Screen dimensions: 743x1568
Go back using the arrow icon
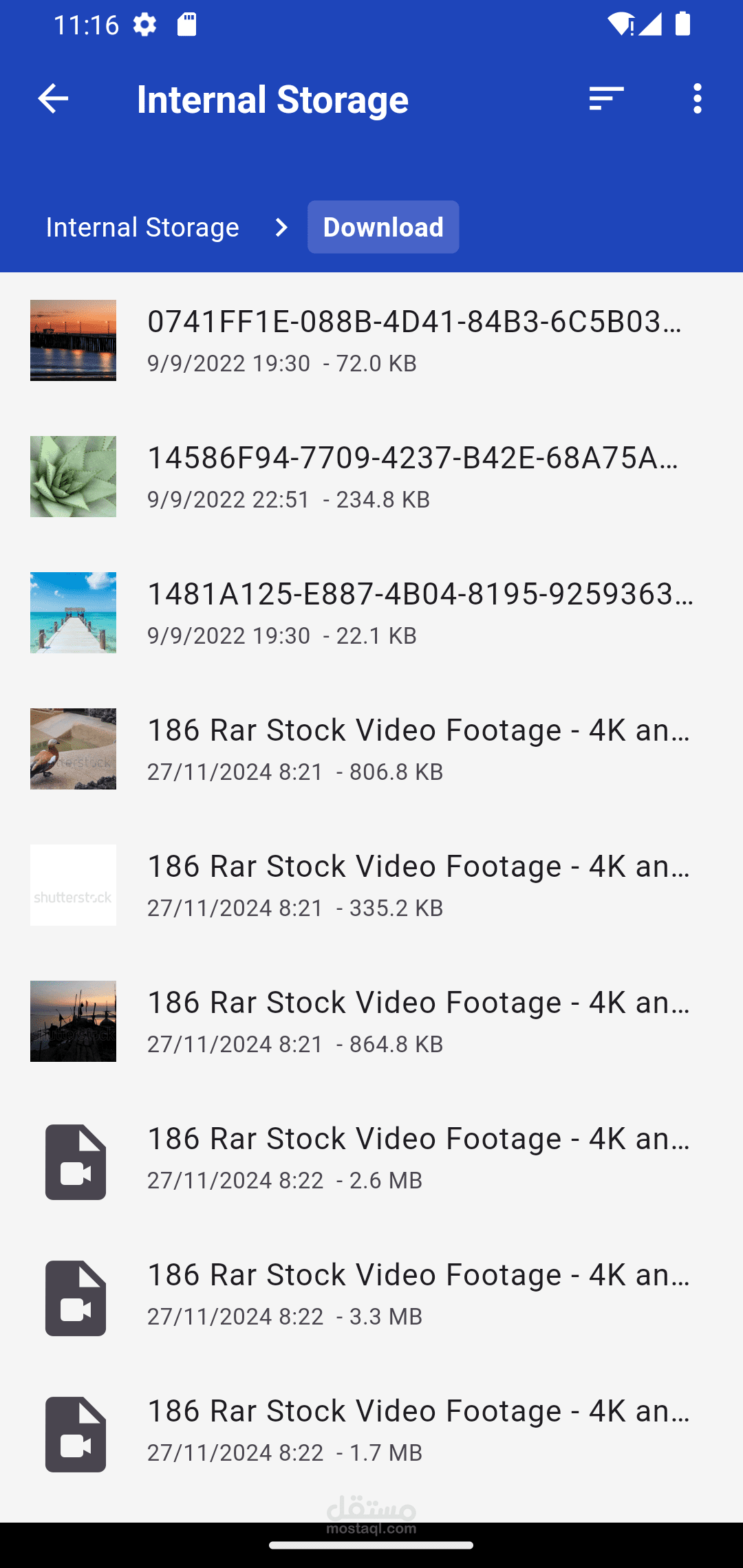[53, 99]
